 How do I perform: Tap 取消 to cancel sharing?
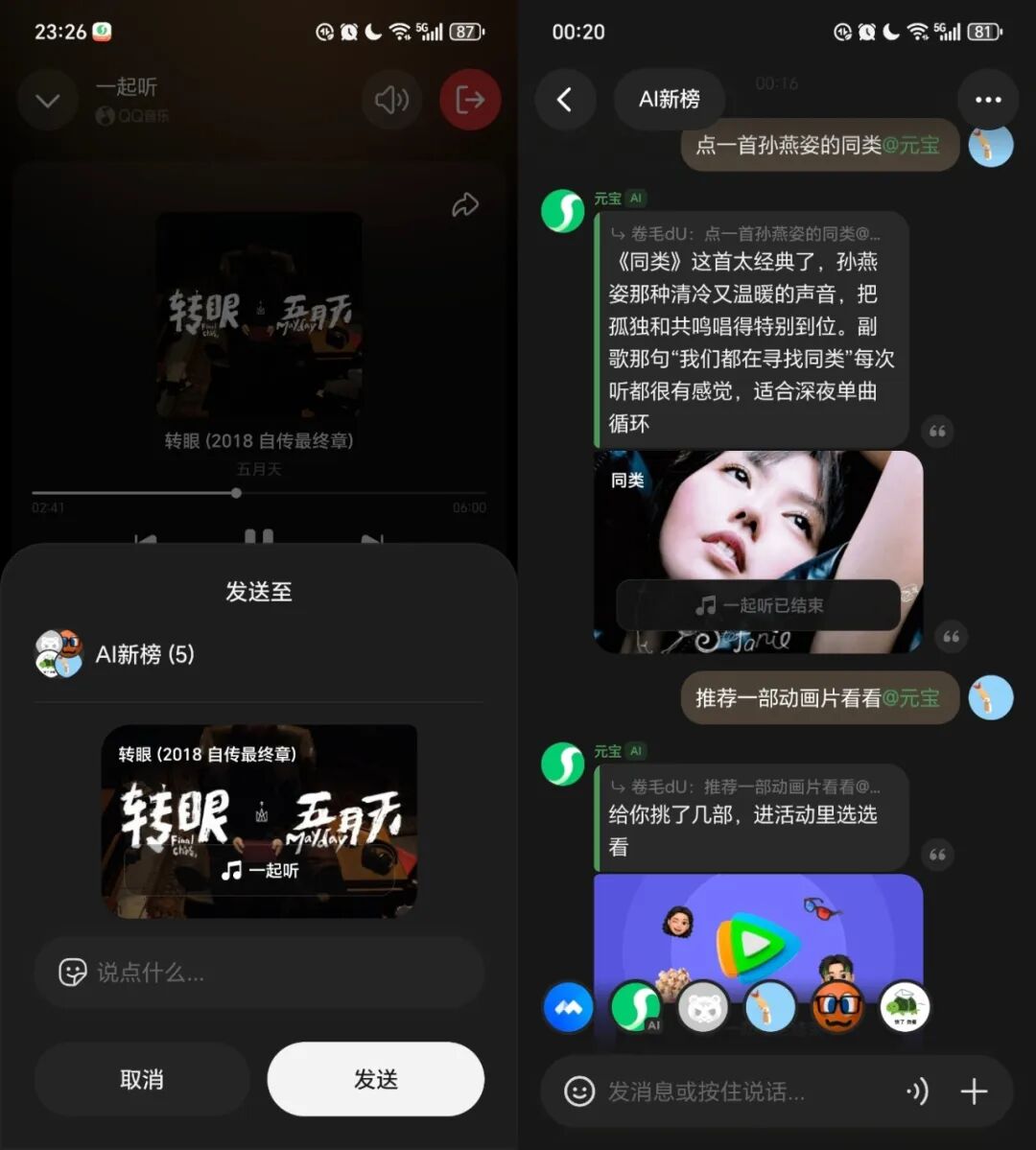coord(141,1079)
